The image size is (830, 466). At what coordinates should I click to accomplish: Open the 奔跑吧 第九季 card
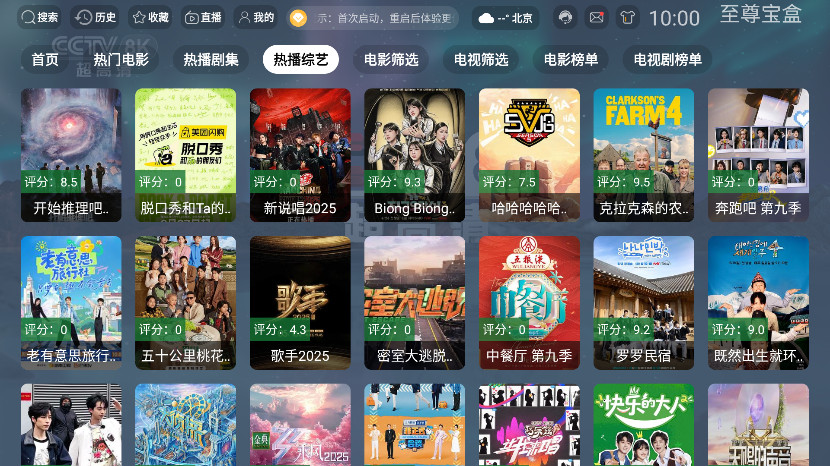[x=758, y=155]
